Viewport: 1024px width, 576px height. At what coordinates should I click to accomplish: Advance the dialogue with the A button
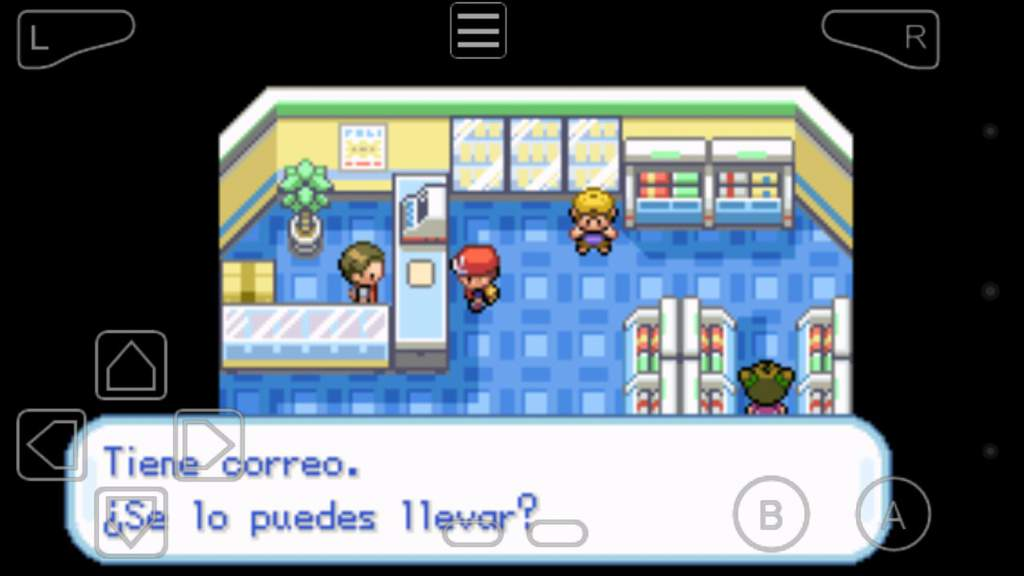tap(893, 515)
